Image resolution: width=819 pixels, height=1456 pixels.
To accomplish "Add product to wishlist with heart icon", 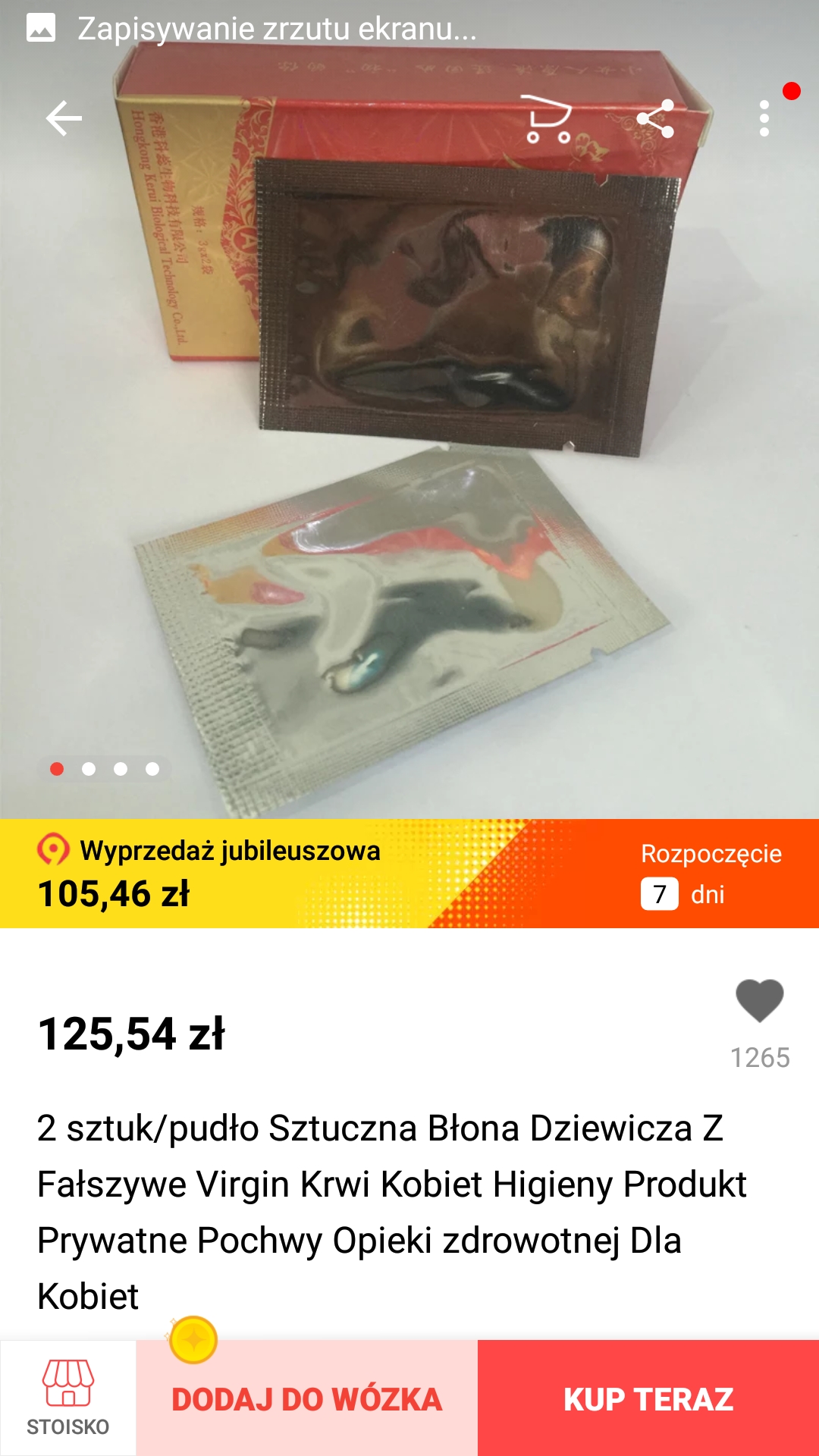I will coord(759,1001).
